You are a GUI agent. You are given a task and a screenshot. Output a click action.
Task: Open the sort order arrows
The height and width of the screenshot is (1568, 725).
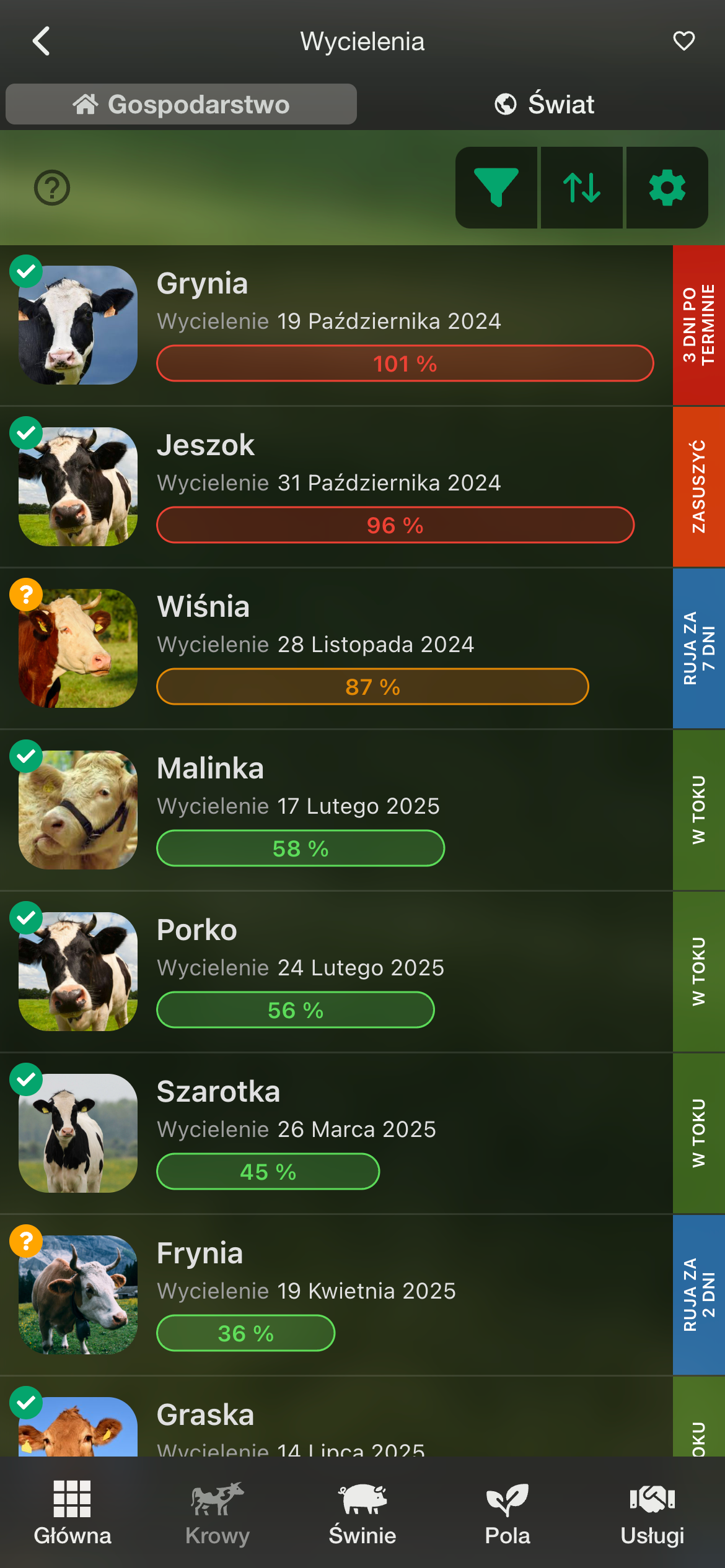(581, 188)
